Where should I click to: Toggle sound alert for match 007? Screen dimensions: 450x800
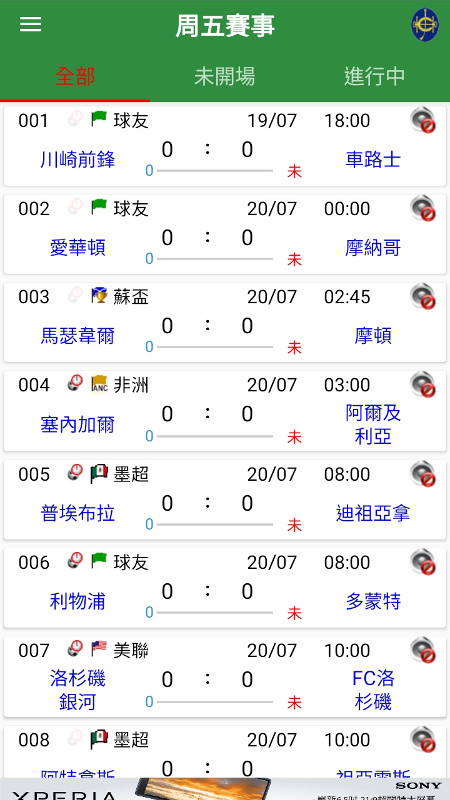pyautogui.click(x=423, y=651)
